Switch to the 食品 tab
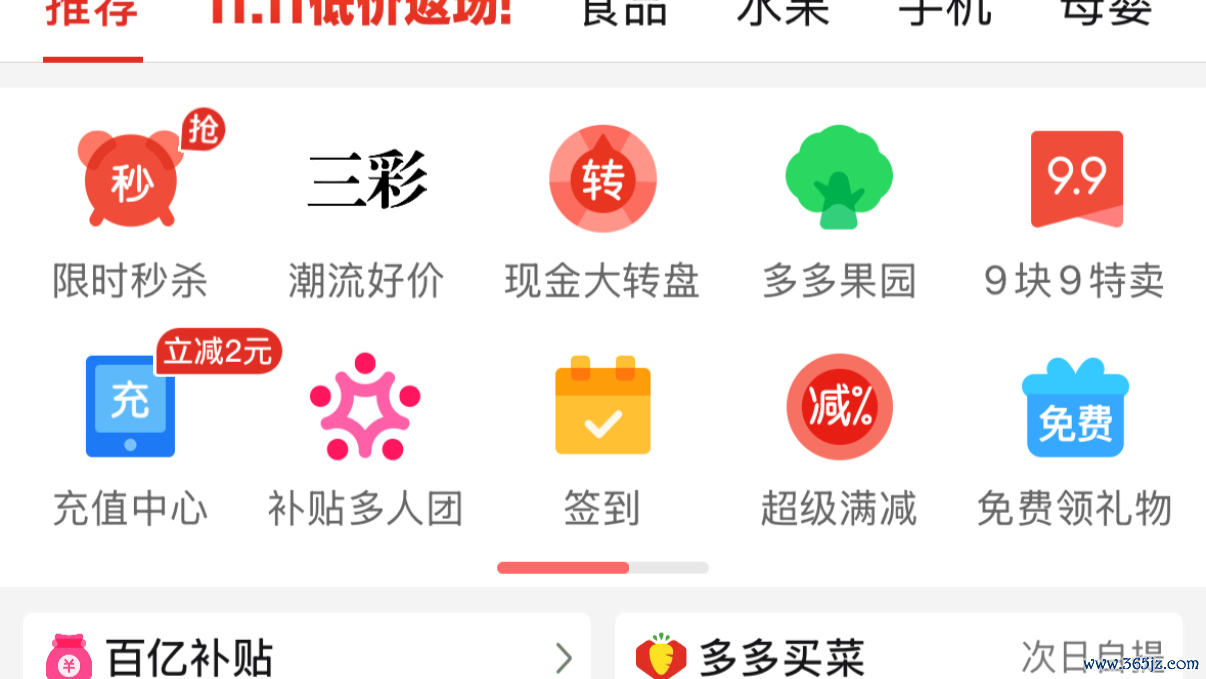Viewport: 1206px width, 679px height. tap(624, 14)
